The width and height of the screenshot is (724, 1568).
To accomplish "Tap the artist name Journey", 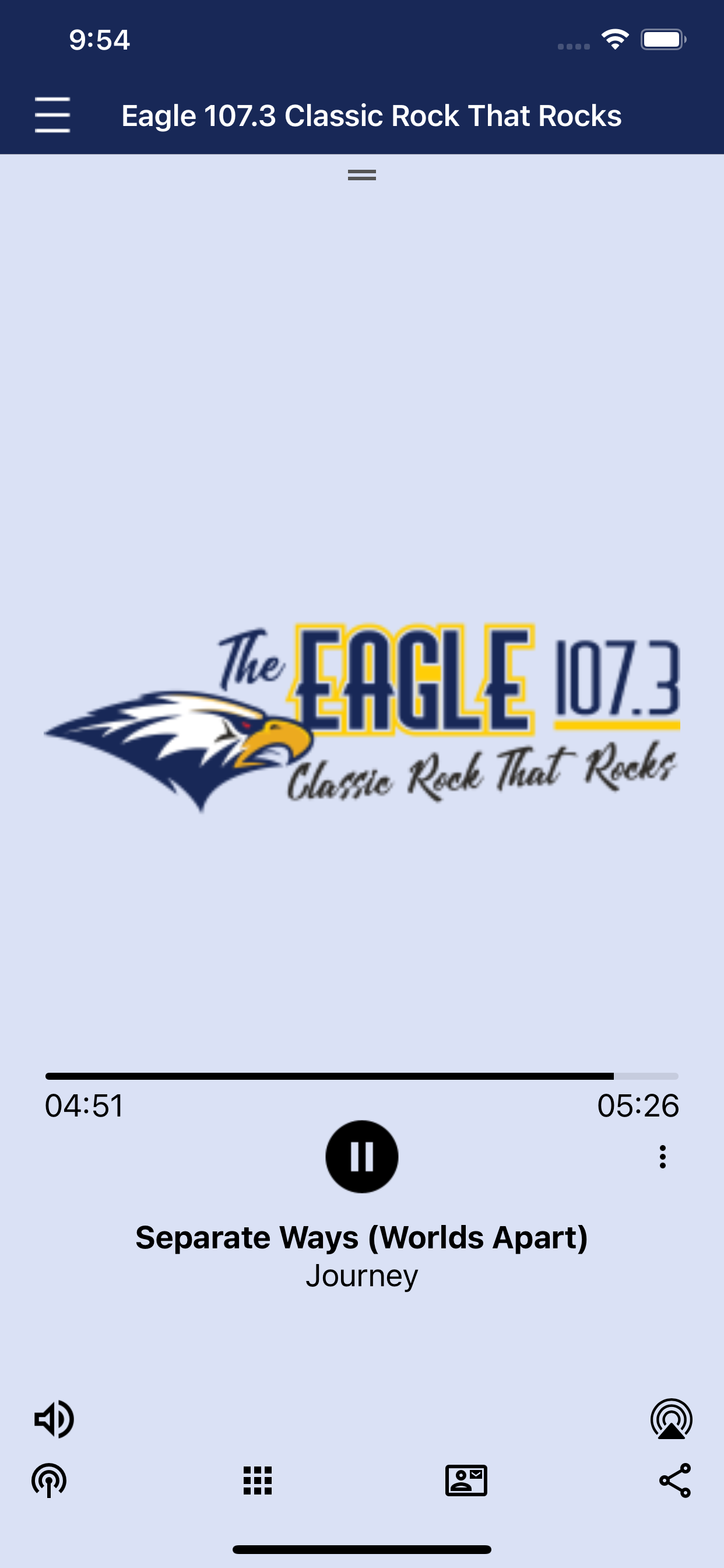I will [362, 1276].
